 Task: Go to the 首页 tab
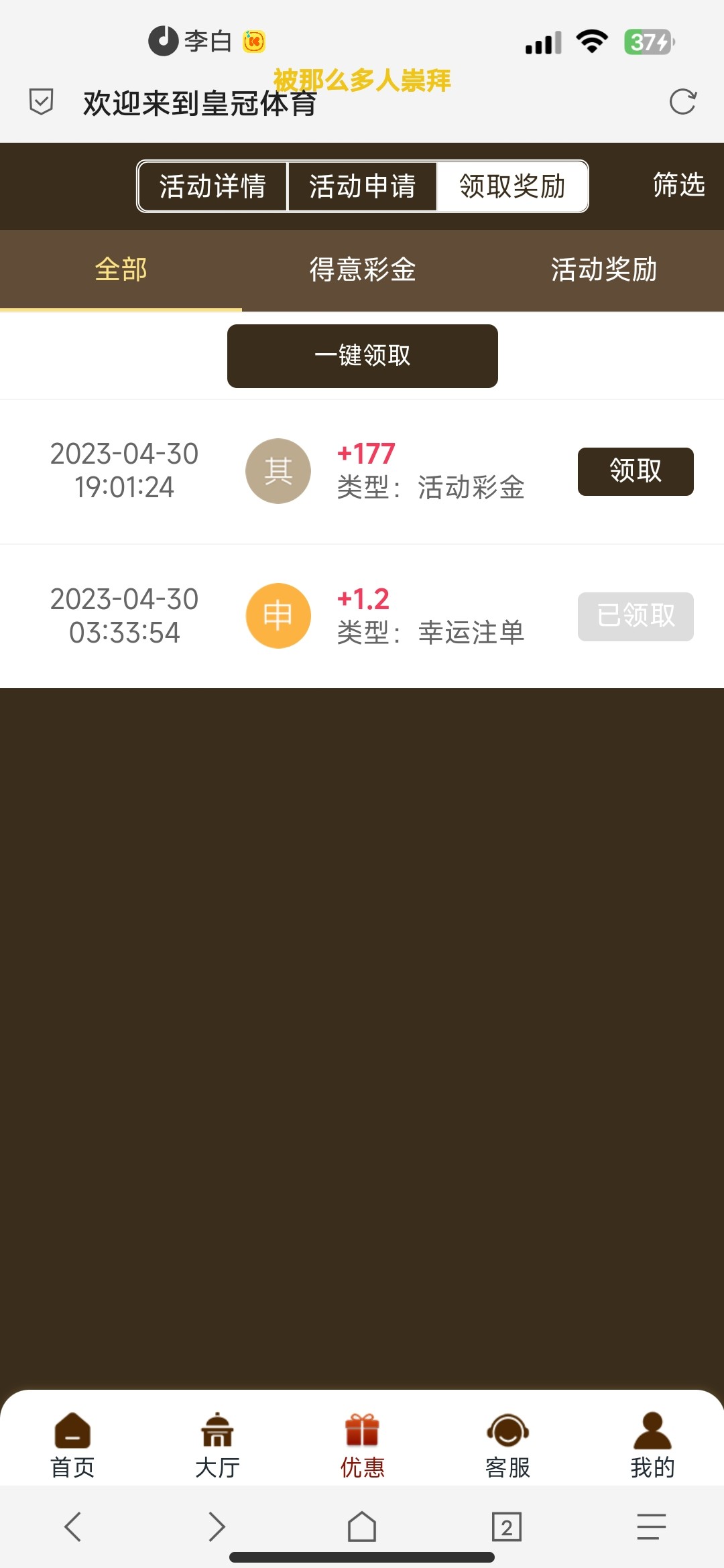point(72,1446)
